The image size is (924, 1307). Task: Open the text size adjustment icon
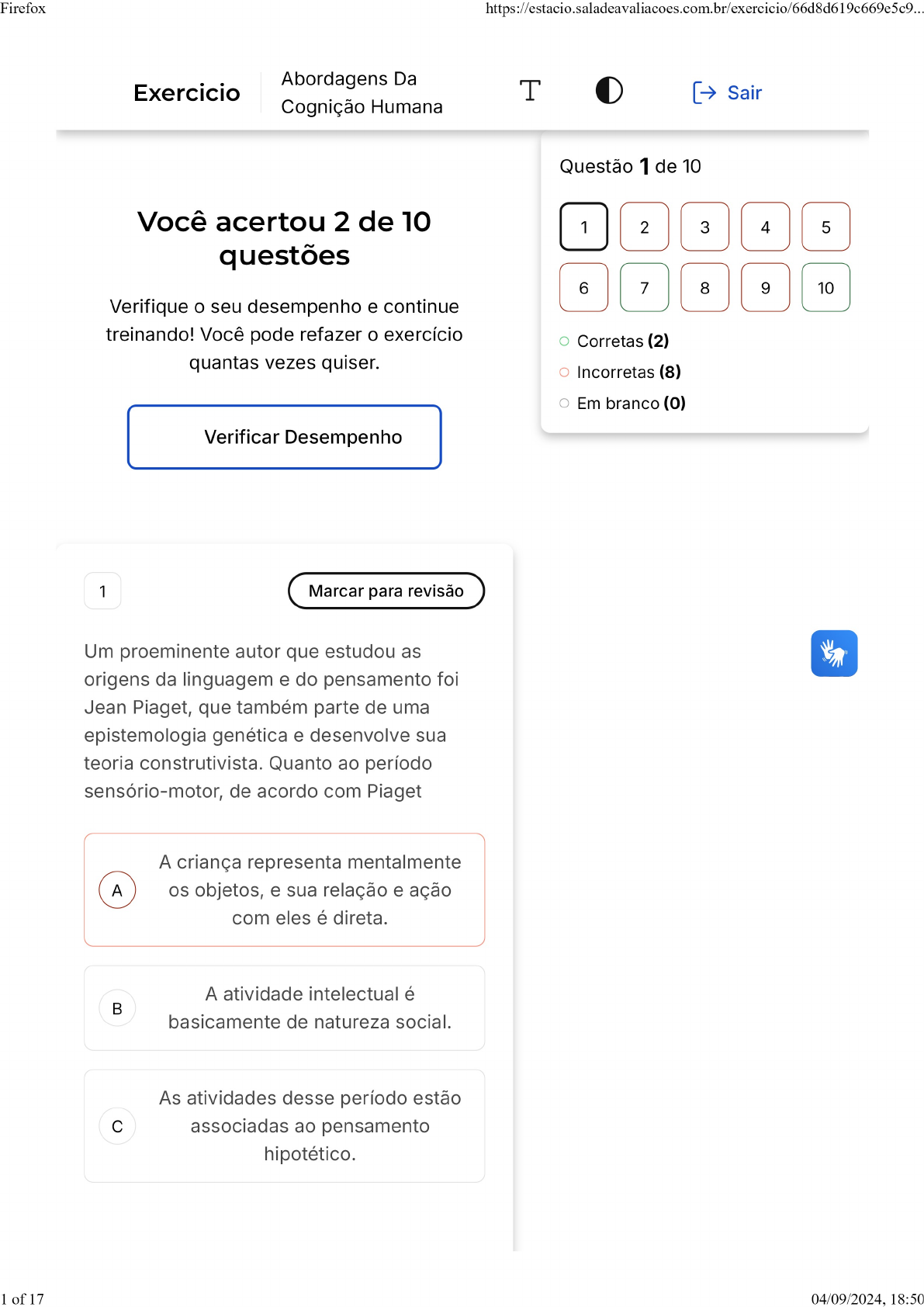[x=530, y=91]
